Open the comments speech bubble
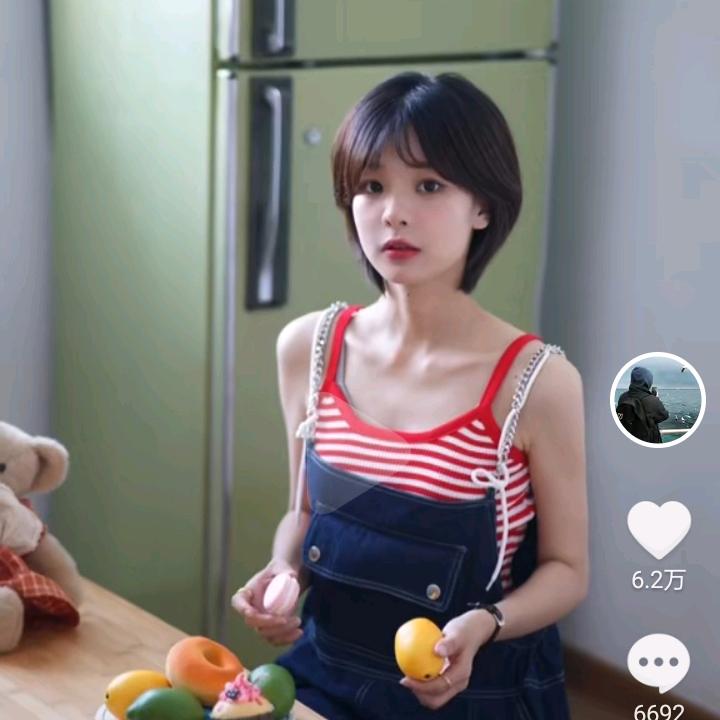Screen dimensions: 720x720 [658, 662]
